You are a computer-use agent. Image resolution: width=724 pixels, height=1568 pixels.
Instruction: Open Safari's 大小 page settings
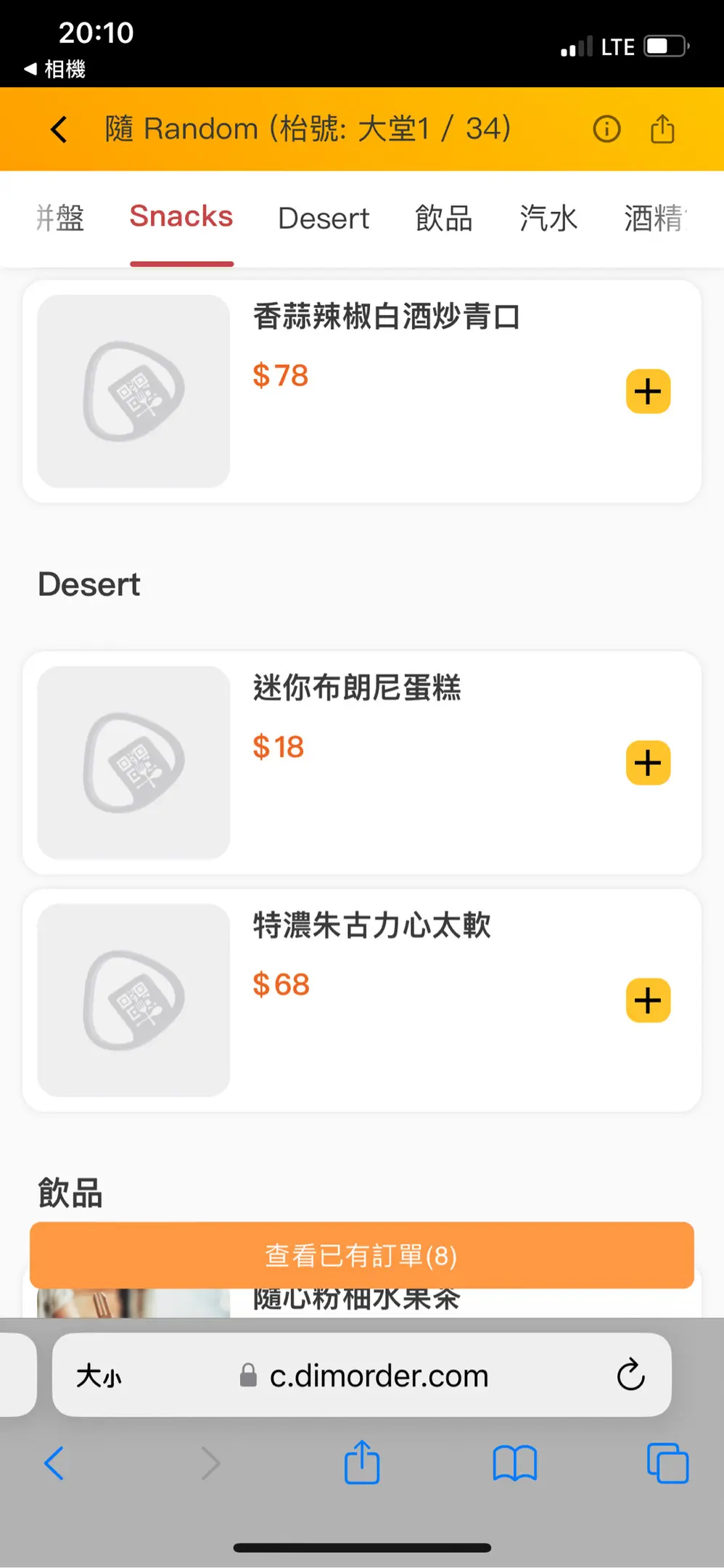(x=99, y=1376)
